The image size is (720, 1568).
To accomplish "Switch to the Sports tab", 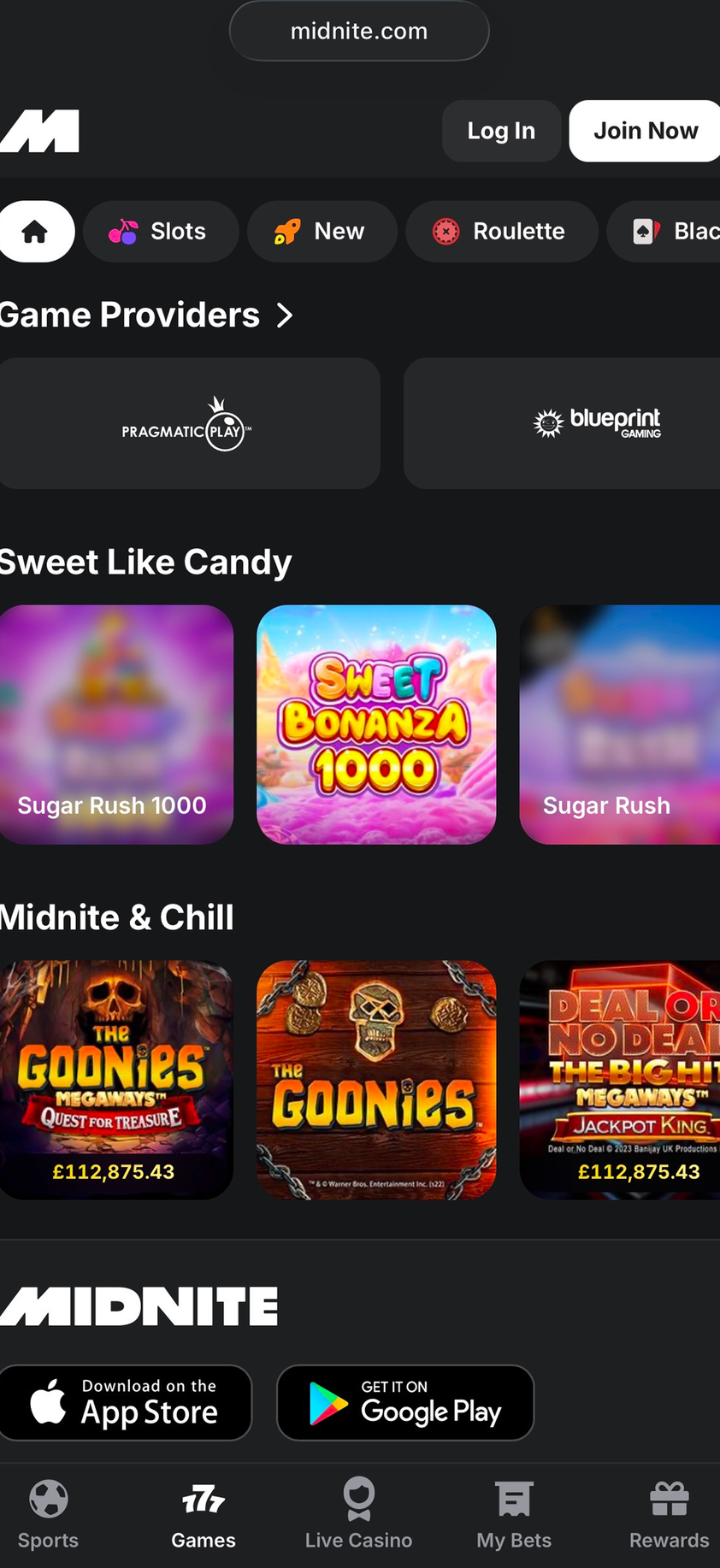I will (x=48, y=1515).
